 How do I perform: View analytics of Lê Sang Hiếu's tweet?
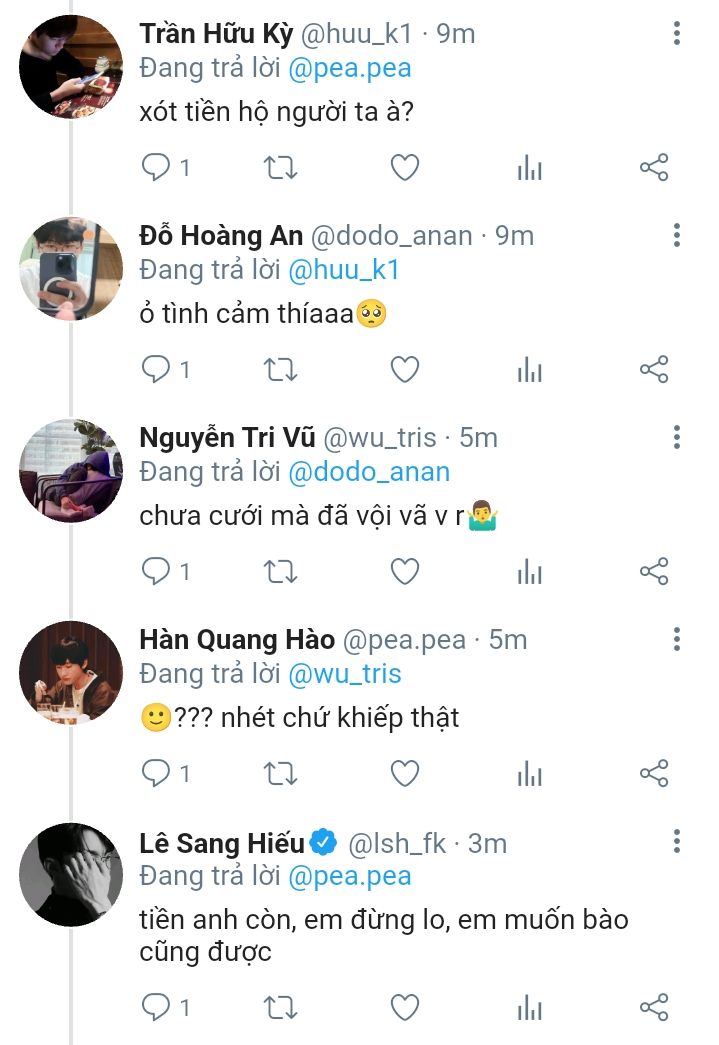(529, 1006)
